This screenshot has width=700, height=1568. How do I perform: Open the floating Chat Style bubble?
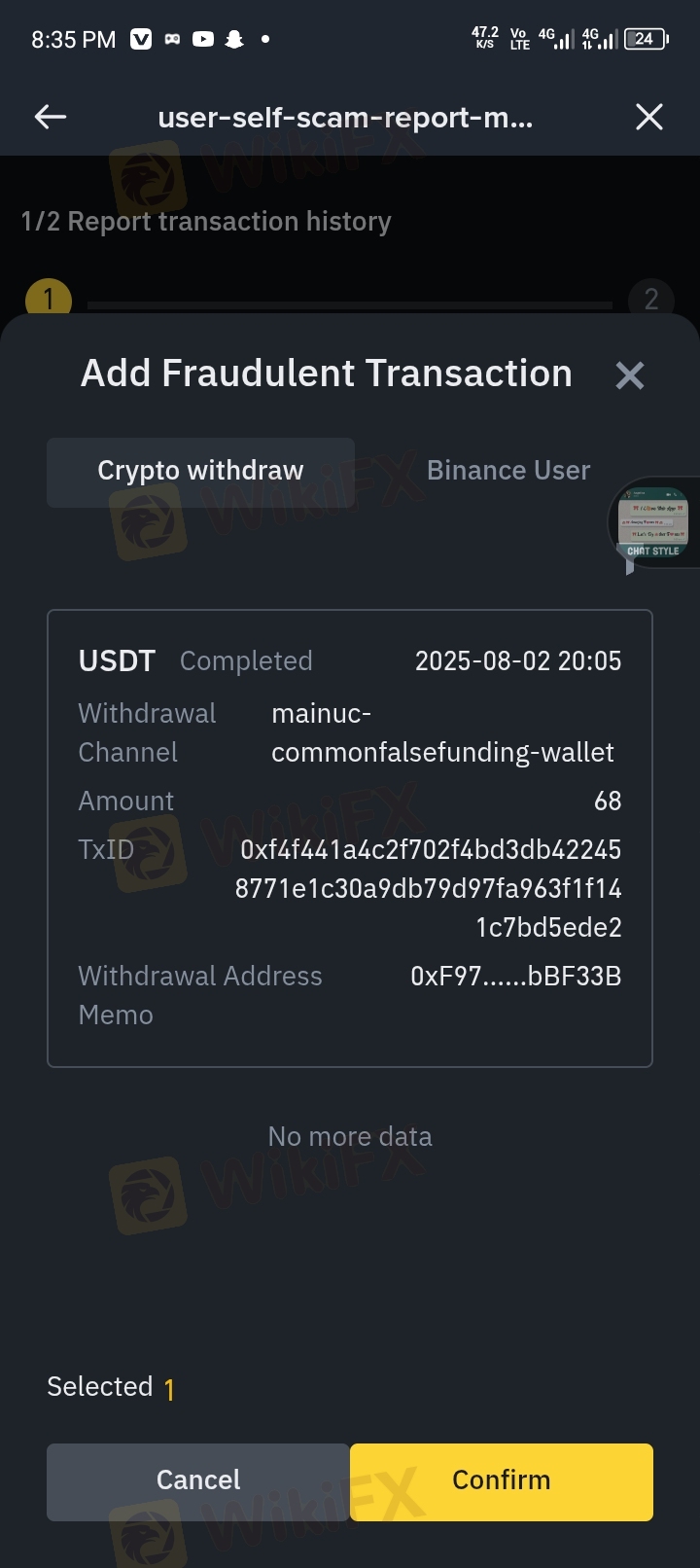click(653, 525)
